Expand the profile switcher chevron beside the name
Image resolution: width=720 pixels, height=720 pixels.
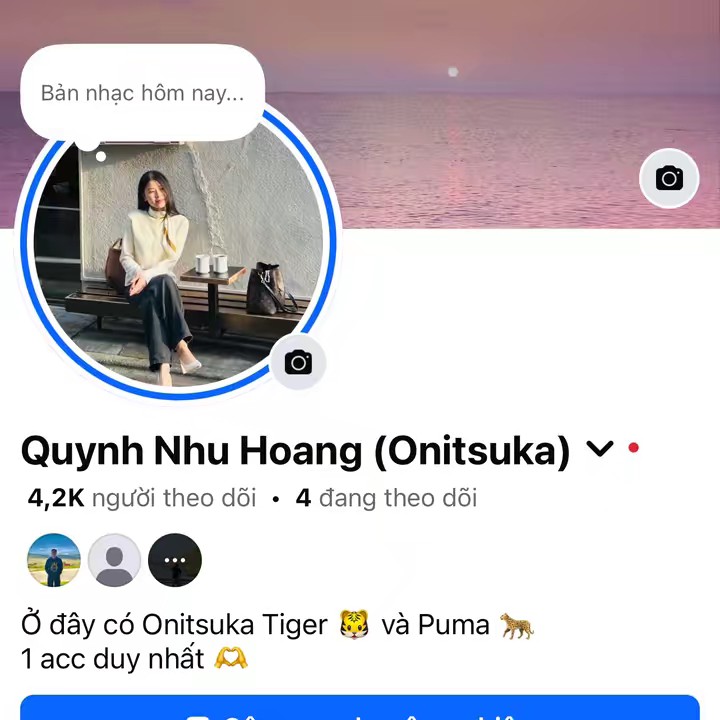599,449
